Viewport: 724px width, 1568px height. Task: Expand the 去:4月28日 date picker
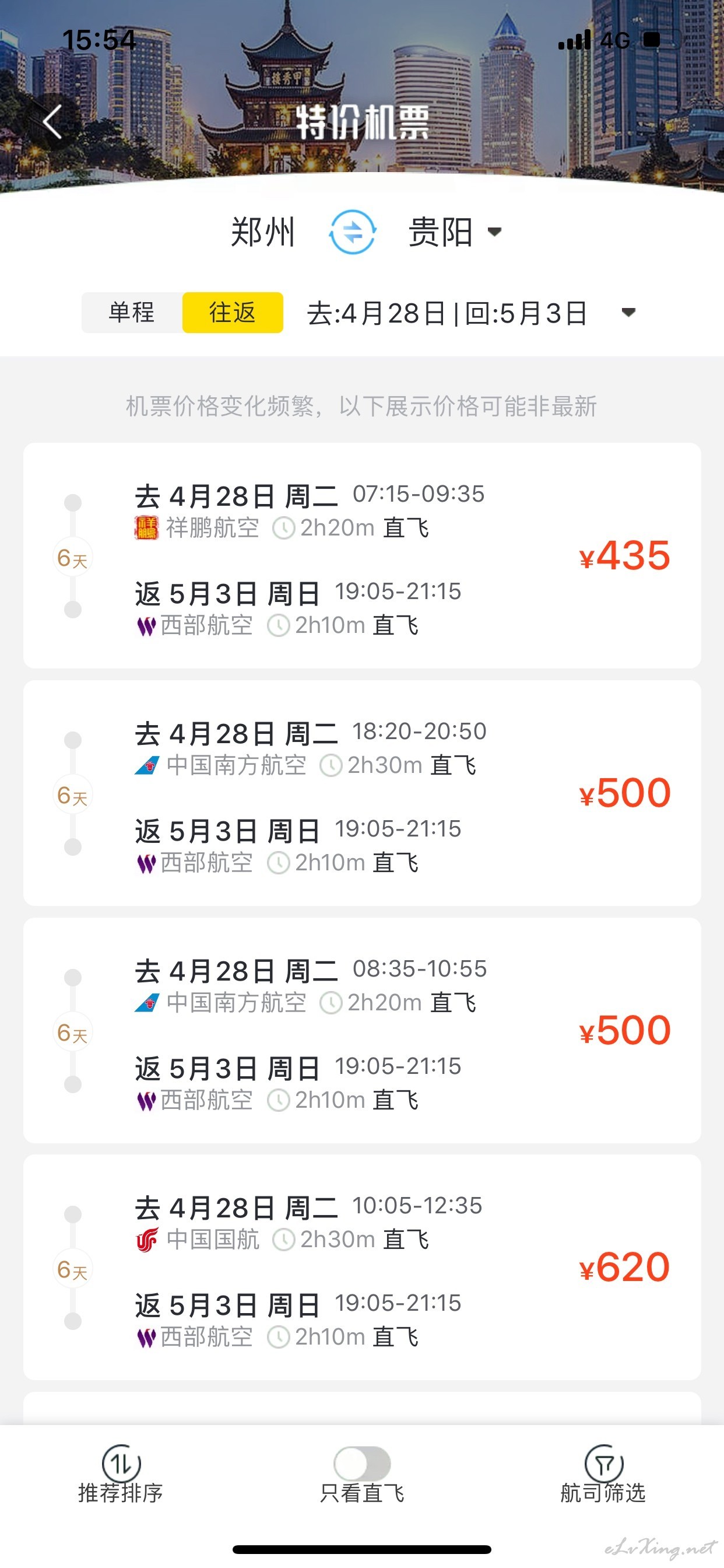472,313
